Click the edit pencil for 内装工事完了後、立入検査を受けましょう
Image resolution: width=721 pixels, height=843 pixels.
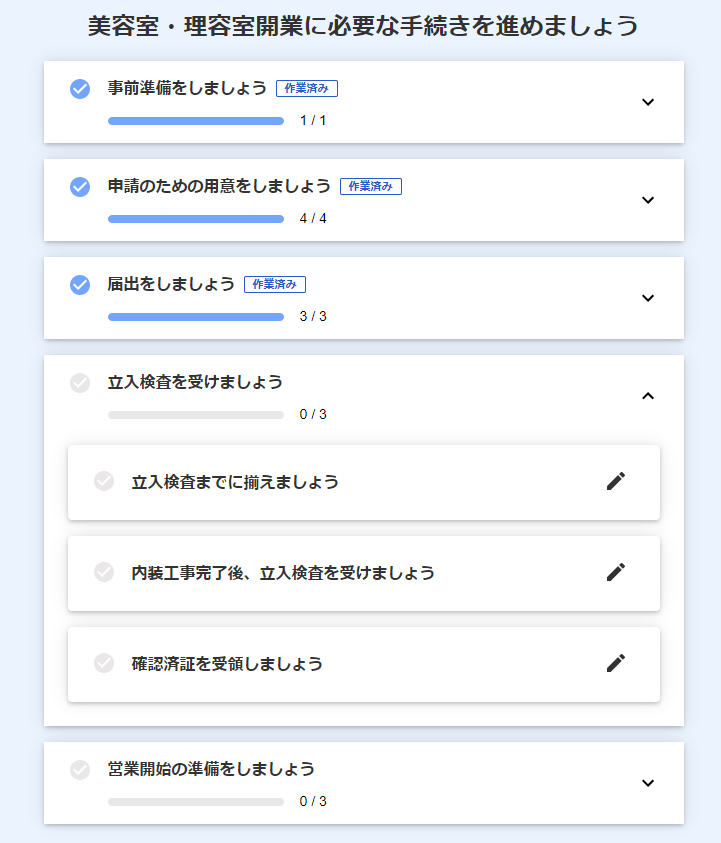coord(617,572)
